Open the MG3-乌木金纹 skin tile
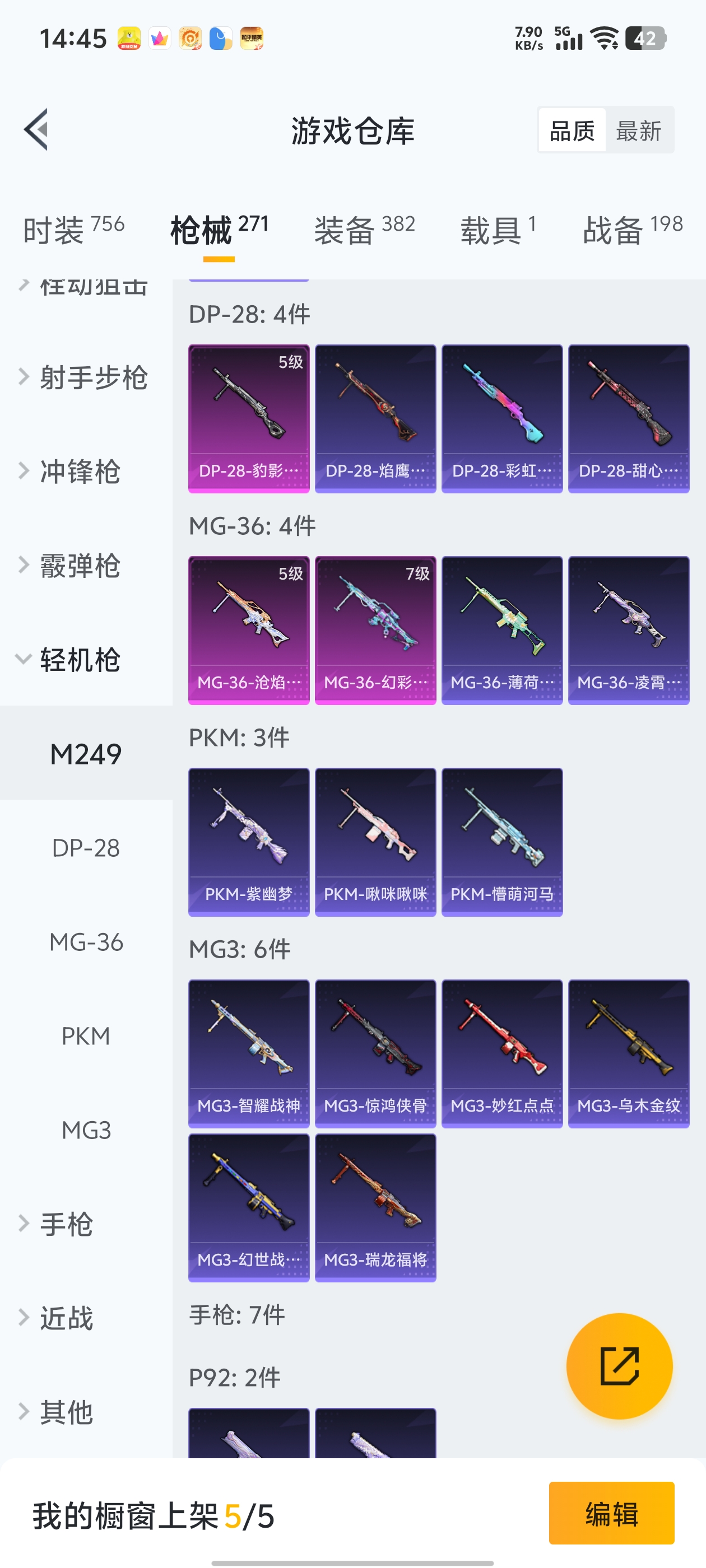 (628, 1053)
